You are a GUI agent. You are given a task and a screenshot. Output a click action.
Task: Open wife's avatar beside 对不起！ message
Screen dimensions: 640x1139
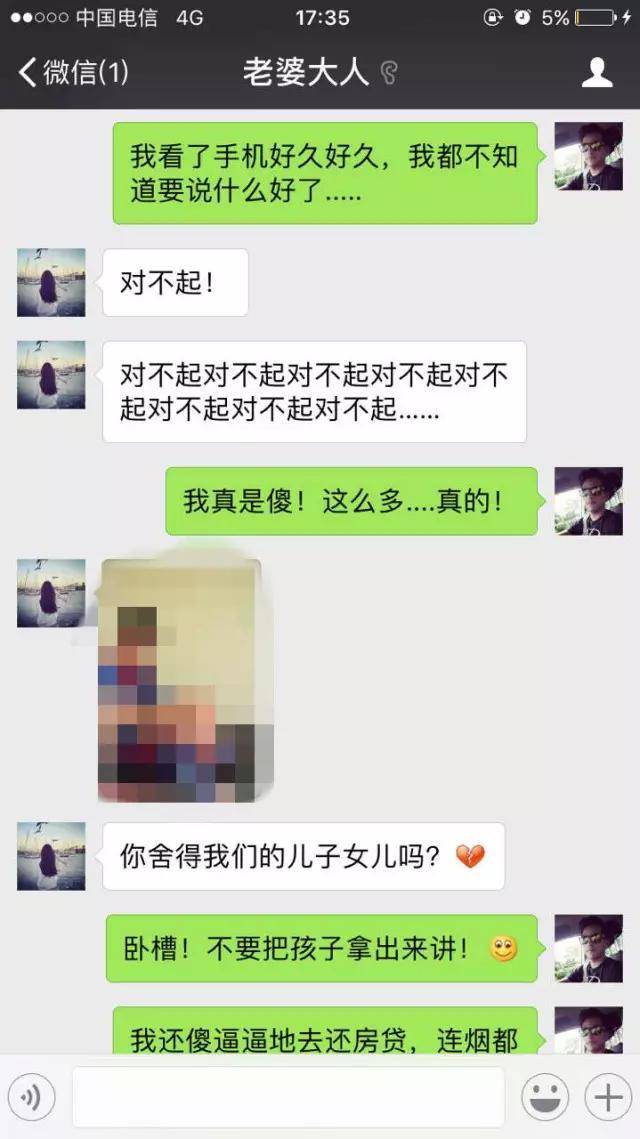(51, 283)
